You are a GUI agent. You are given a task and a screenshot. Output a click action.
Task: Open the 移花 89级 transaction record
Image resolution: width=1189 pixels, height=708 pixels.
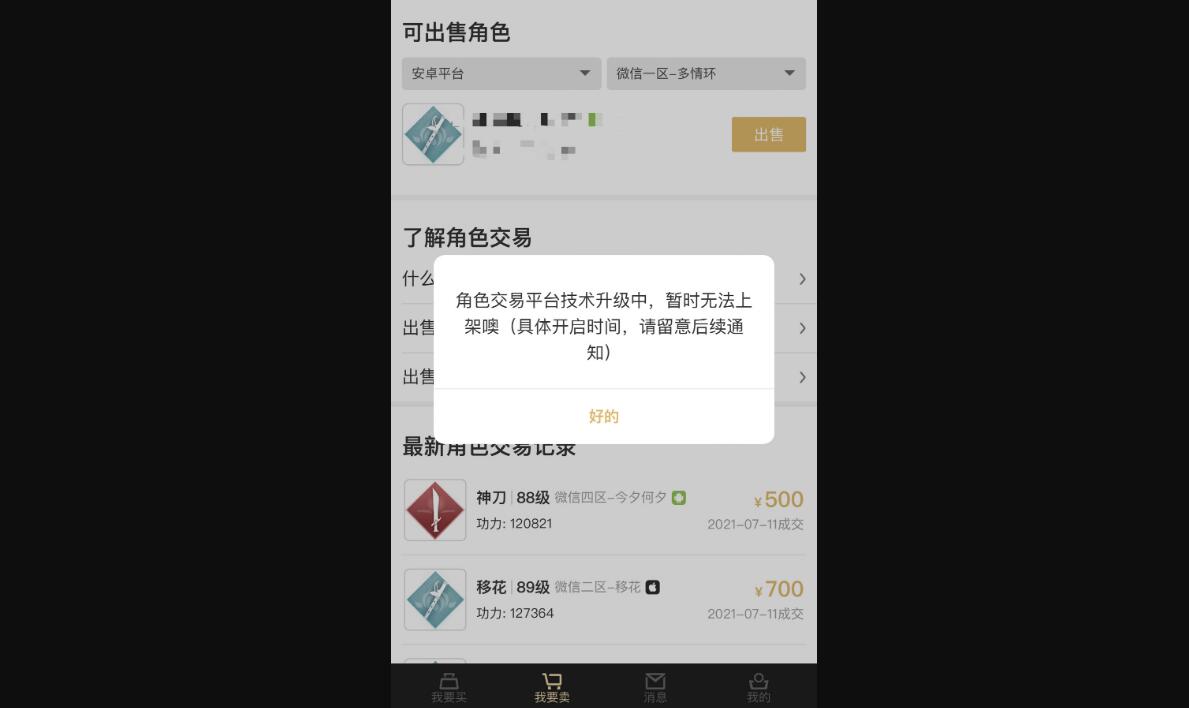603,600
